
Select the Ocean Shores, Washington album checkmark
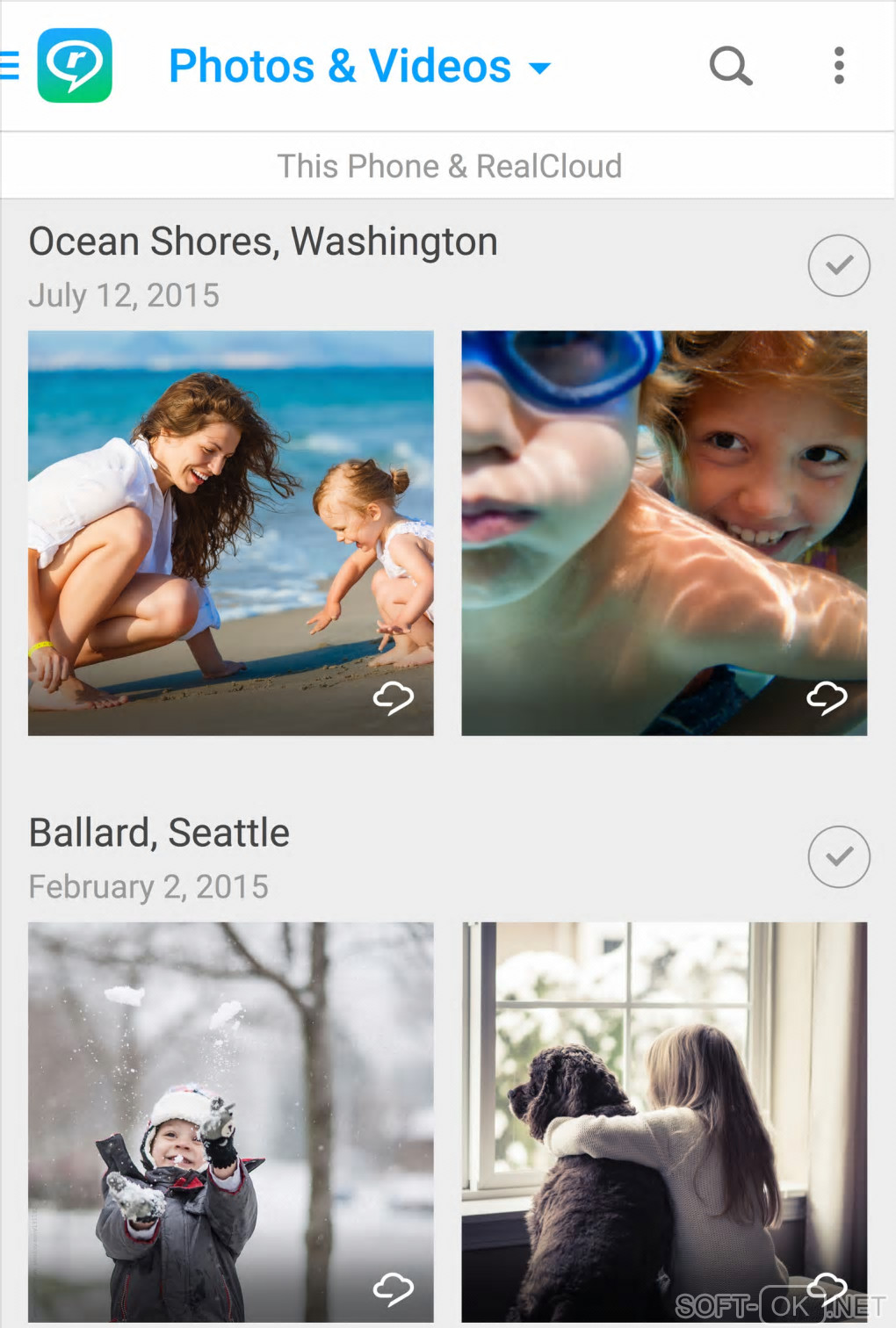coord(839,265)
